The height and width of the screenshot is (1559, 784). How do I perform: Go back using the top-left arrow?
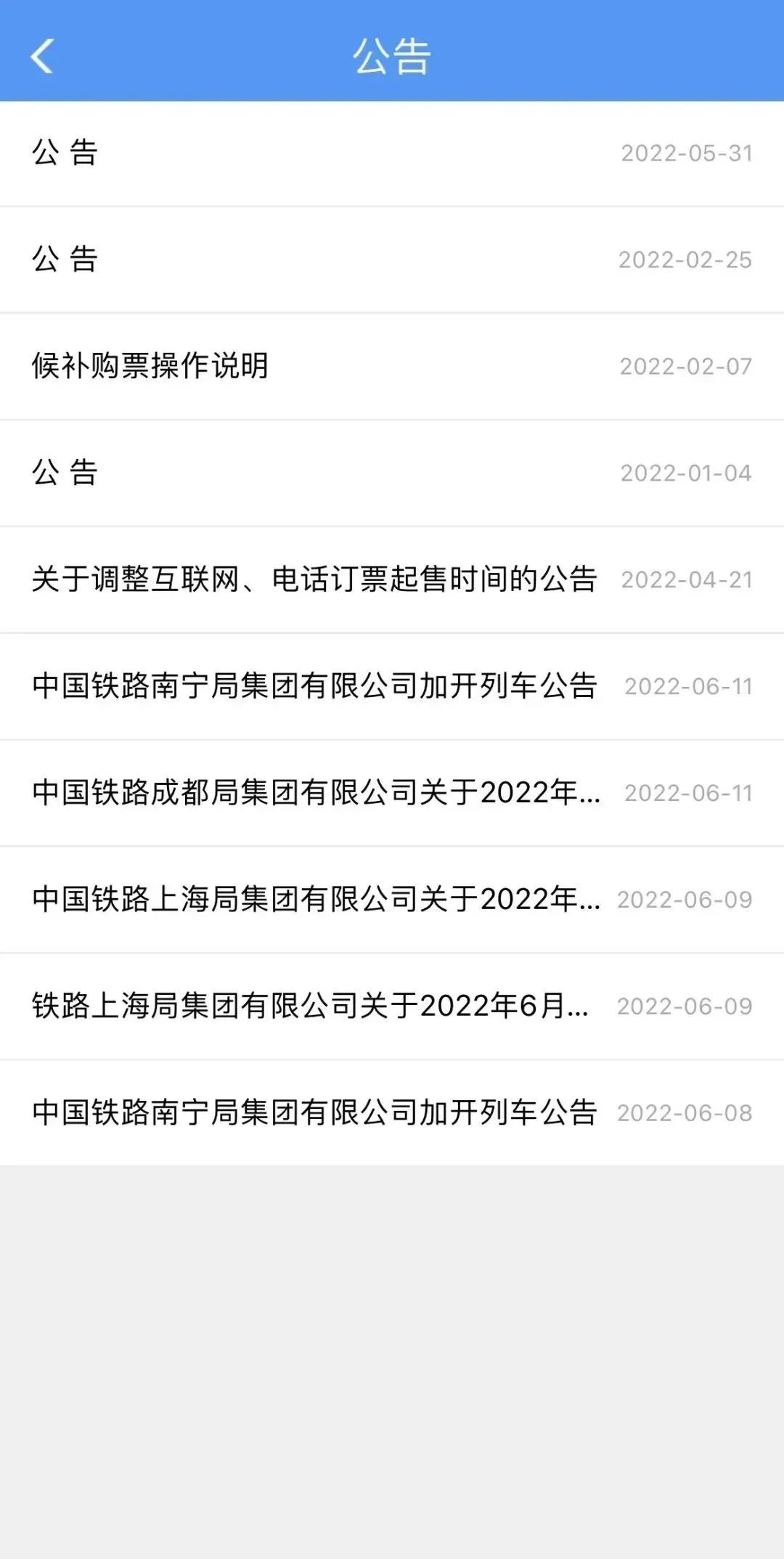[42, 56]
